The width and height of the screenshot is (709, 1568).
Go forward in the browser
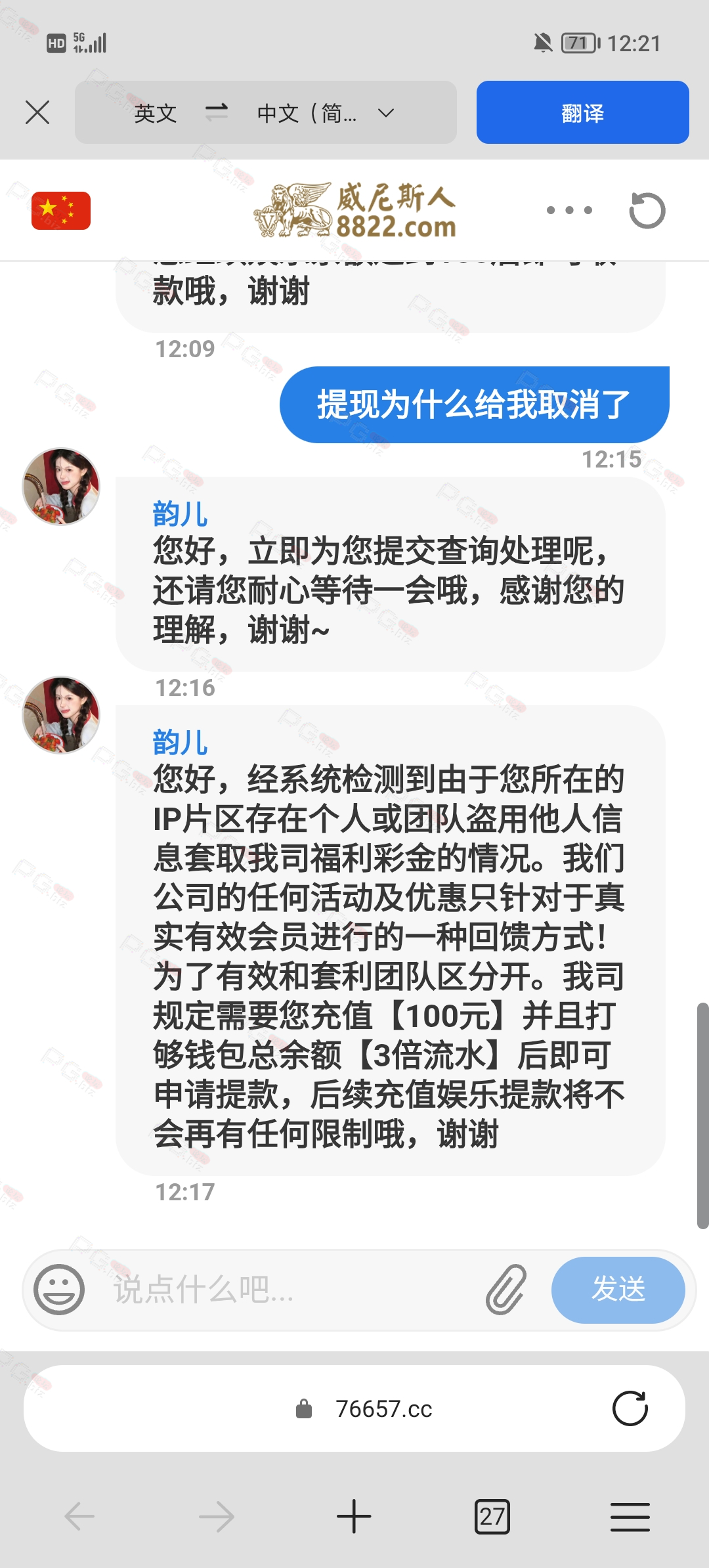tap(217, 1517)
